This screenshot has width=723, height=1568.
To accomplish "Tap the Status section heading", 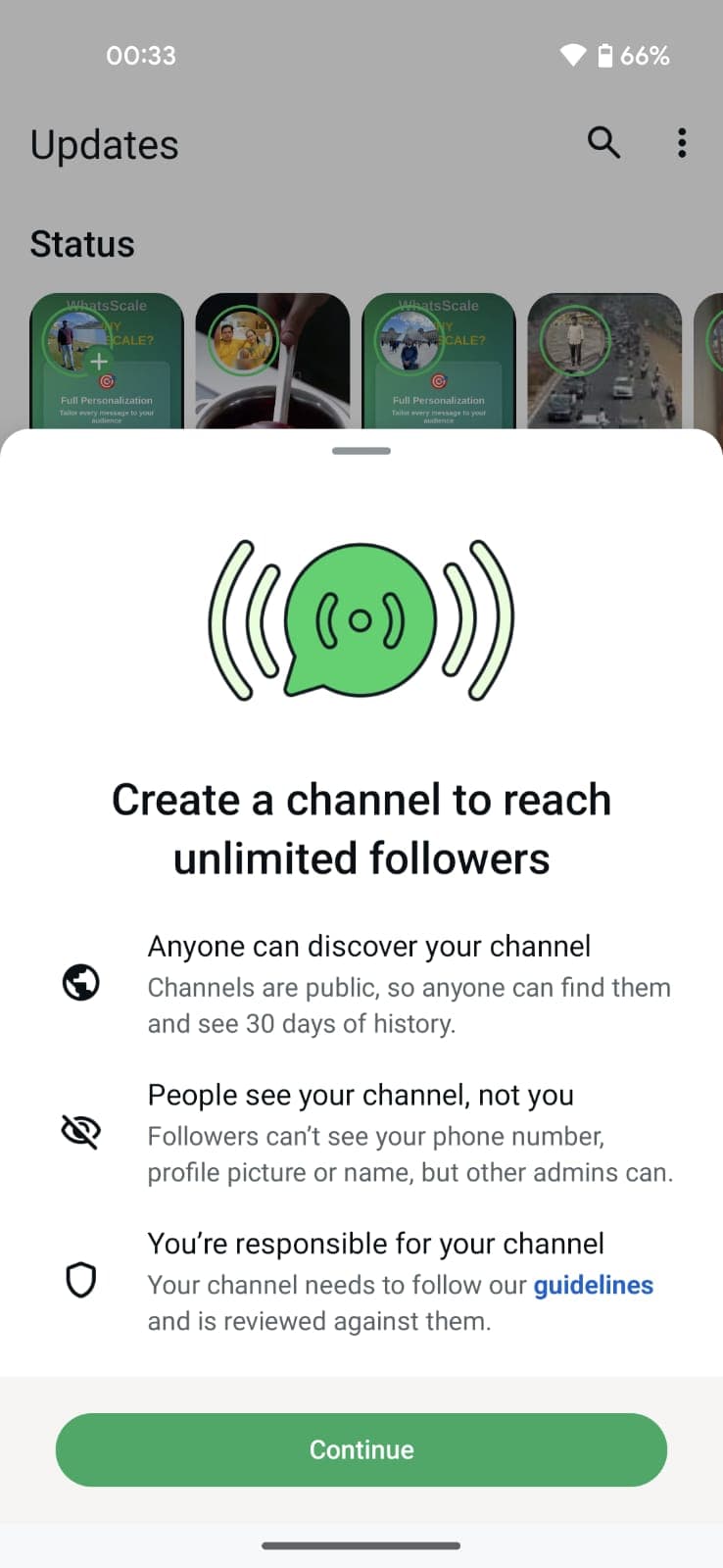I will (82, 244).
